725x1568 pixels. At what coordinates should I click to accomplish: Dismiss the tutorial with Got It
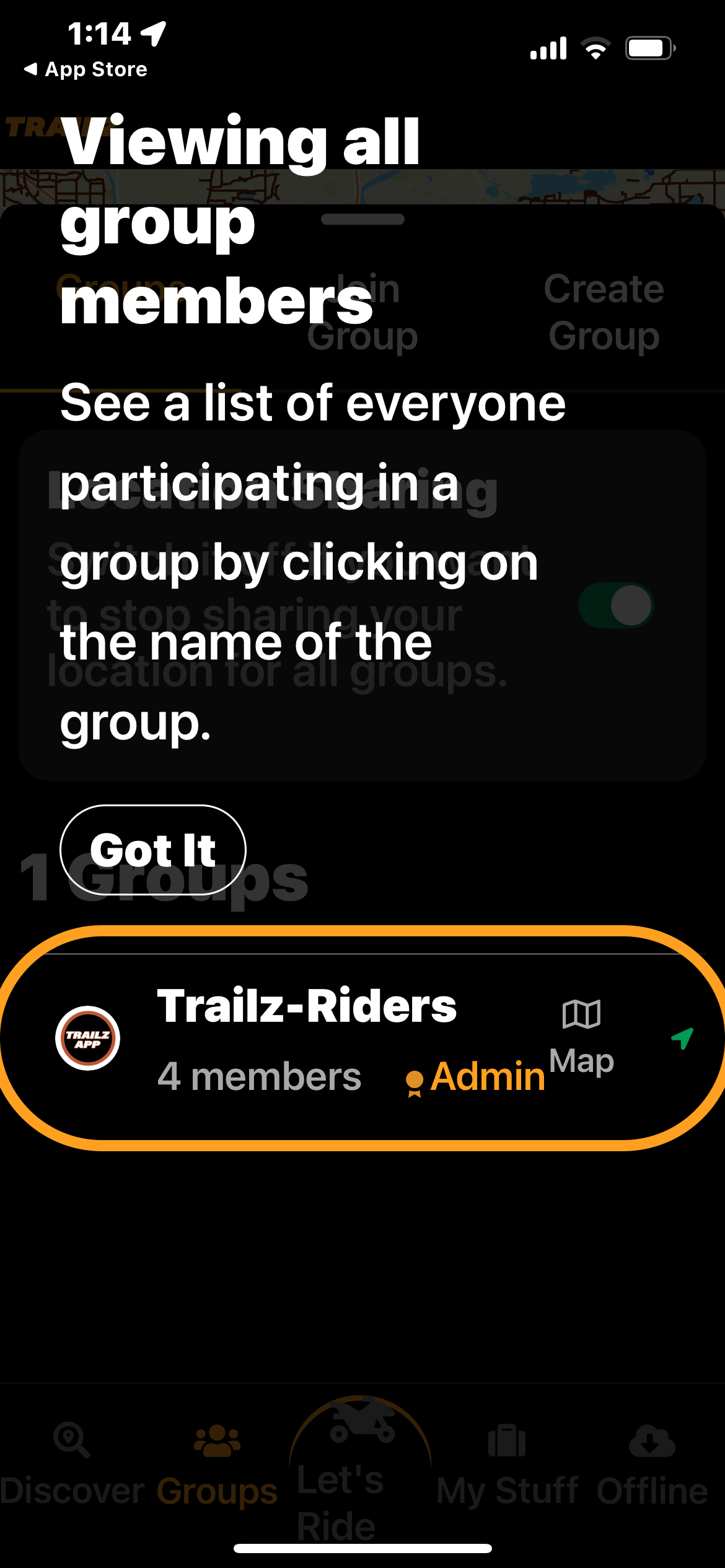point(153,850)
